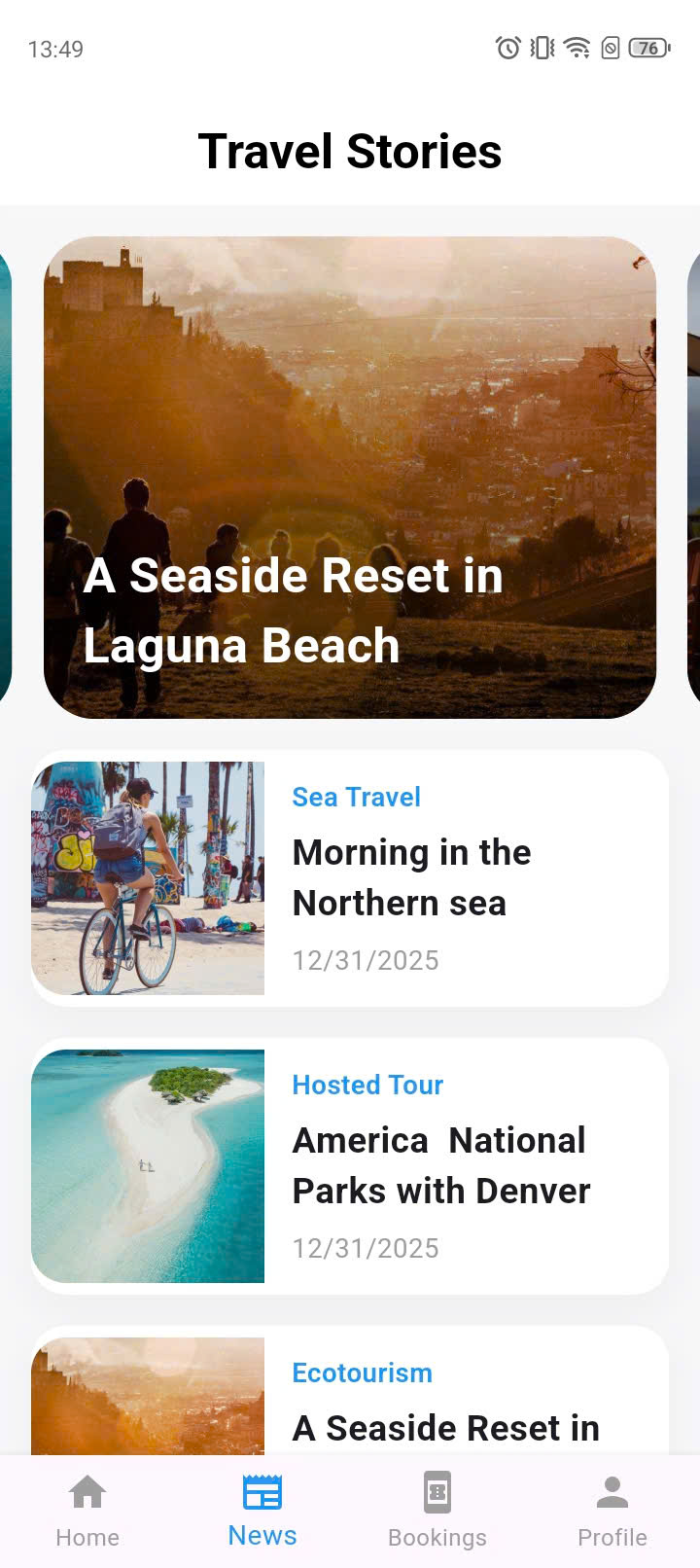Open the Morning in the Northern sea story
700x1568 pixels.
coord(411,876)
